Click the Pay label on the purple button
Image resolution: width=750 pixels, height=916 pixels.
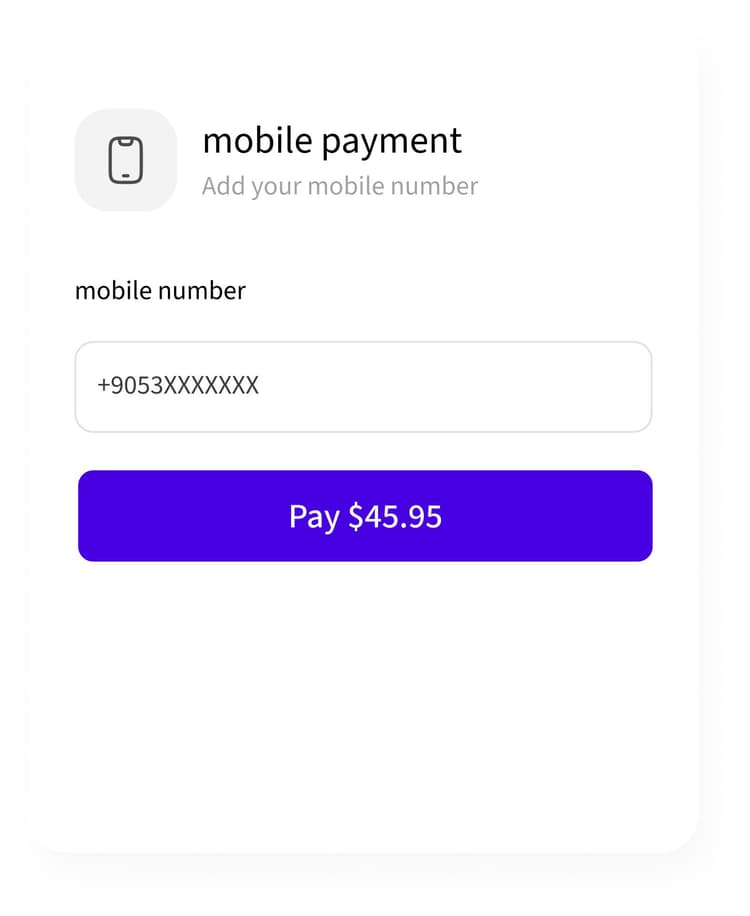click(x=314, y=516)
